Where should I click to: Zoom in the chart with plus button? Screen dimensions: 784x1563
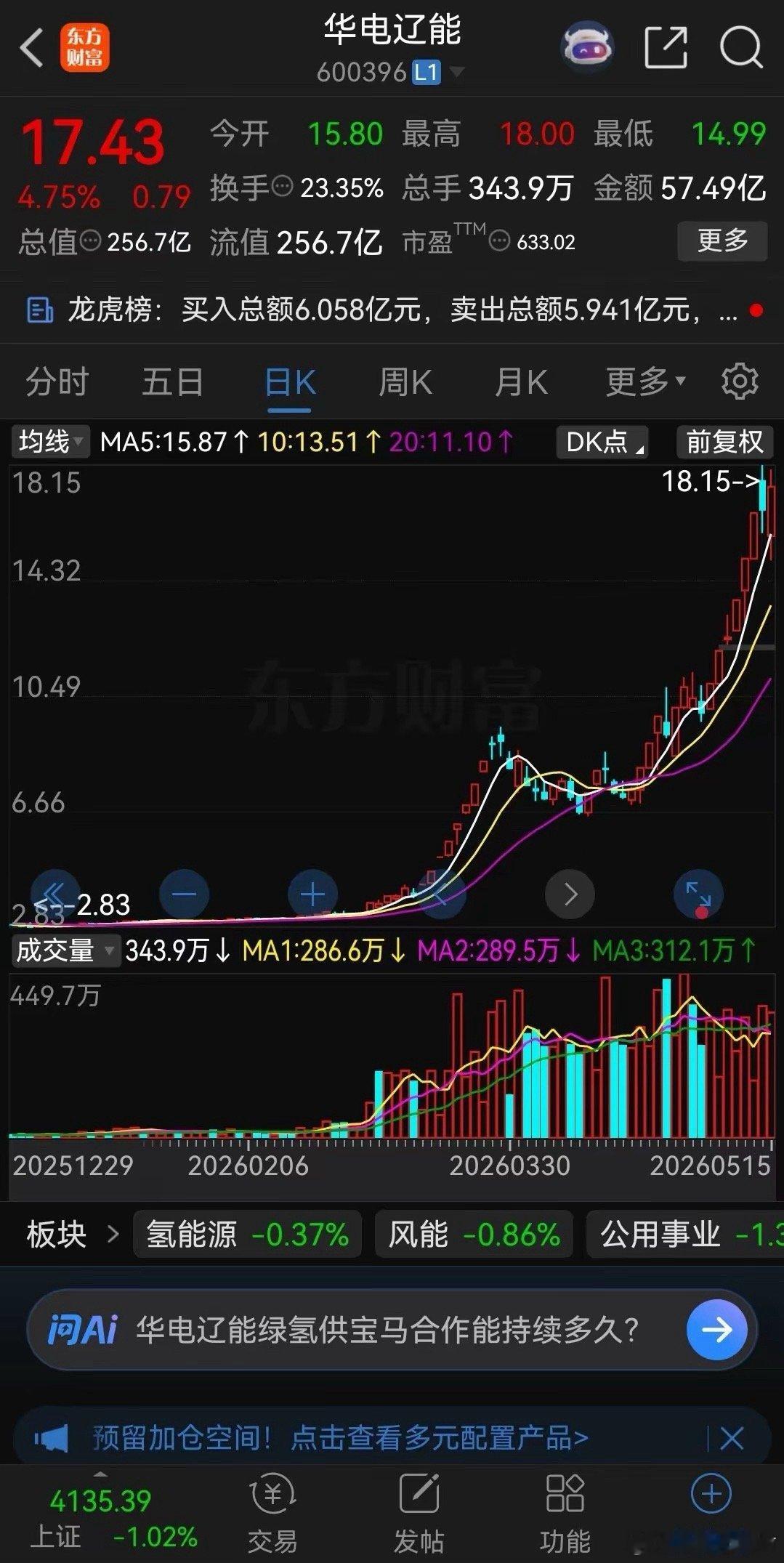(312, 894)
